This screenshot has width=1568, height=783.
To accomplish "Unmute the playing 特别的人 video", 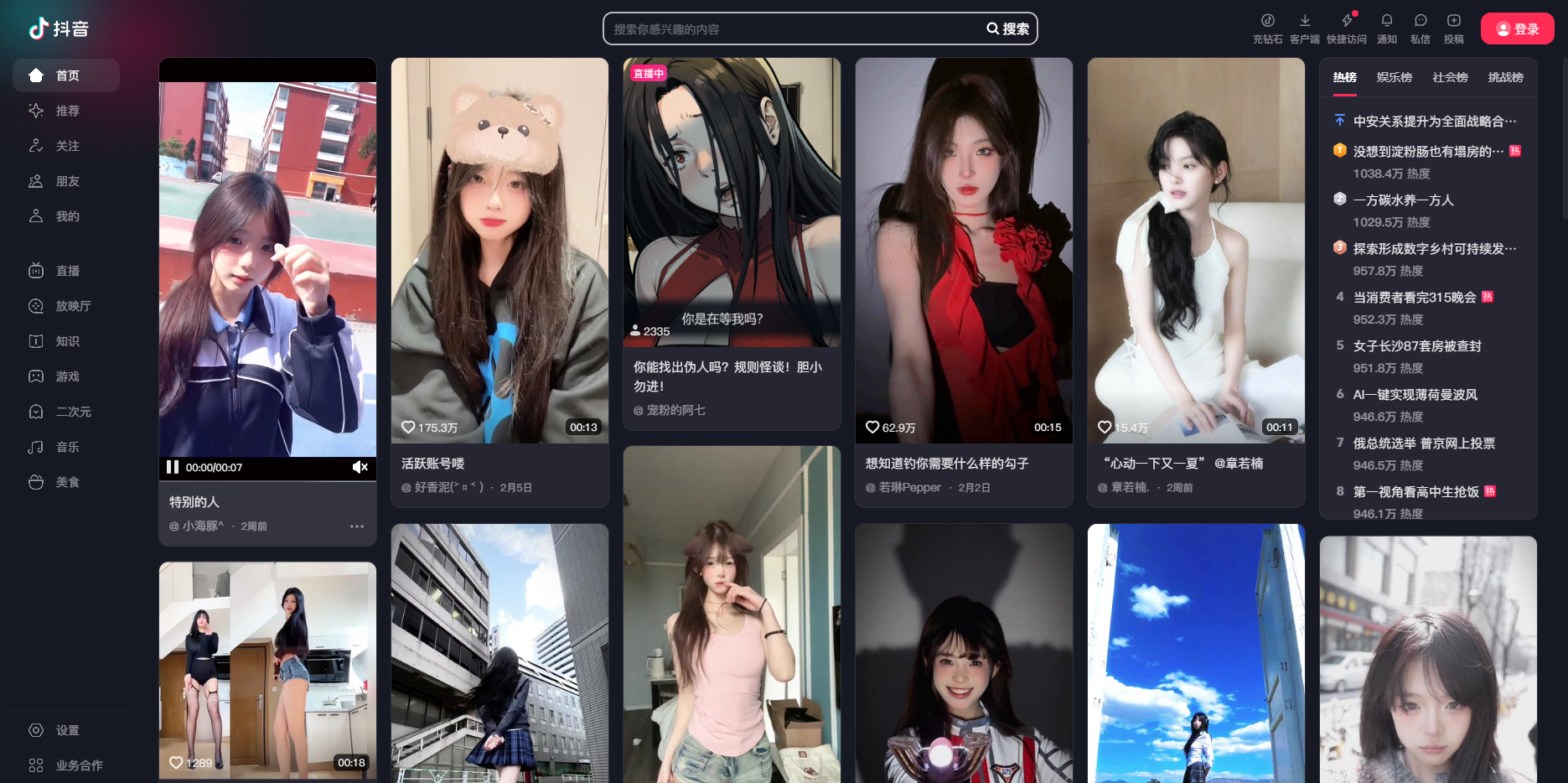I will point(360,467).
